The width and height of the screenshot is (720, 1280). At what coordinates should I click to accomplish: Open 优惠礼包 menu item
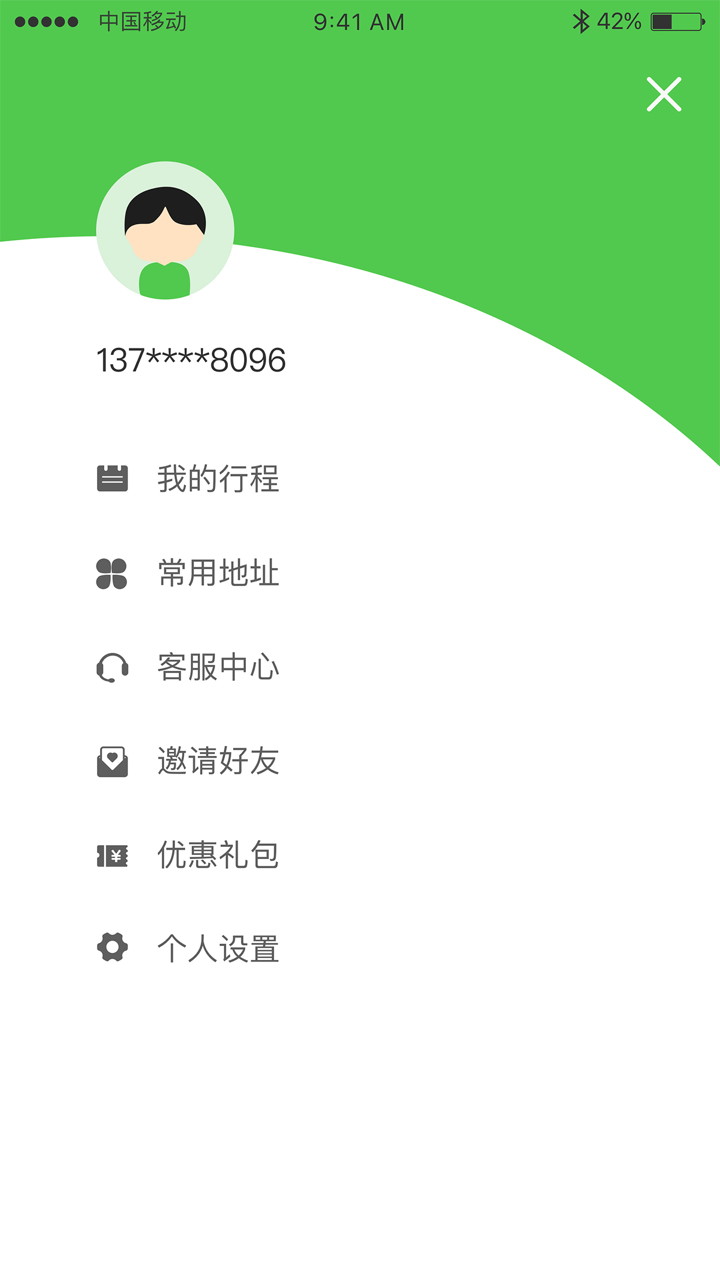[220, 855]
